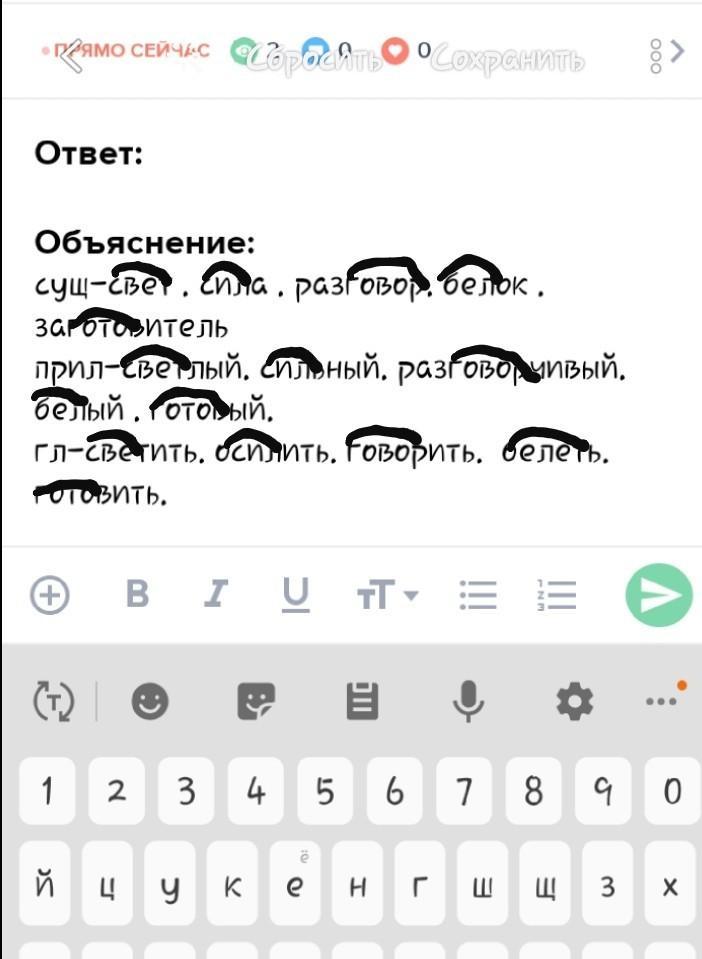Start voice input with the microphone

468,702
